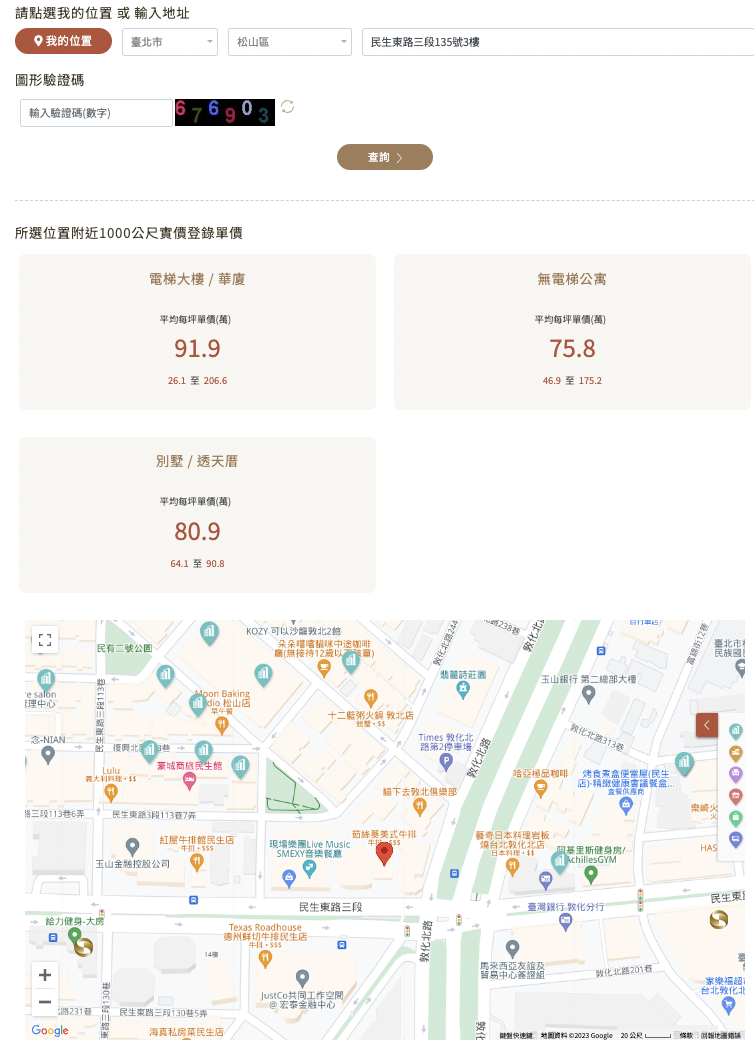This screenshot has width=754, height=1048.
Task: Zoom out on the Google map
Action: pyautogui.click(x=45, y=1002)
